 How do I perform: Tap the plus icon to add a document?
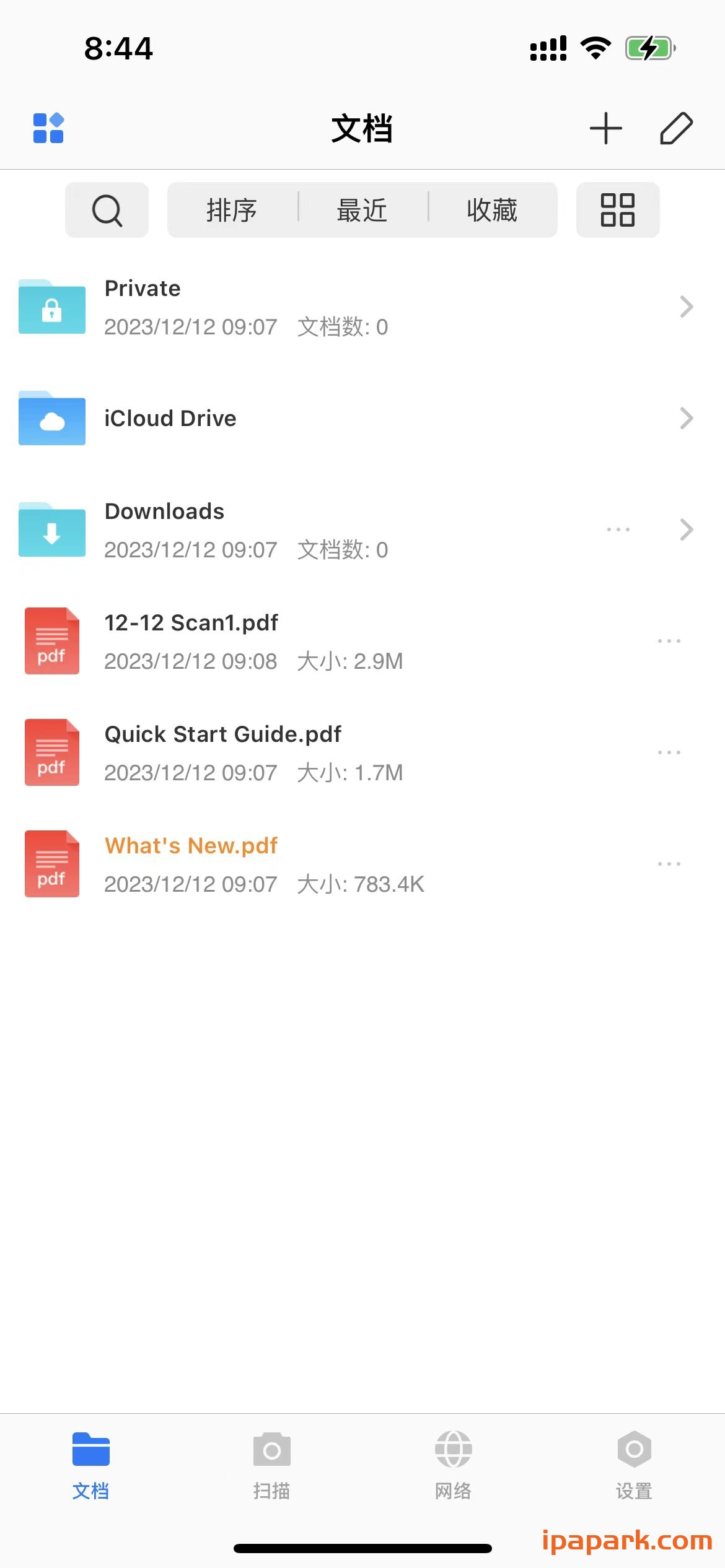coord(606,127)
